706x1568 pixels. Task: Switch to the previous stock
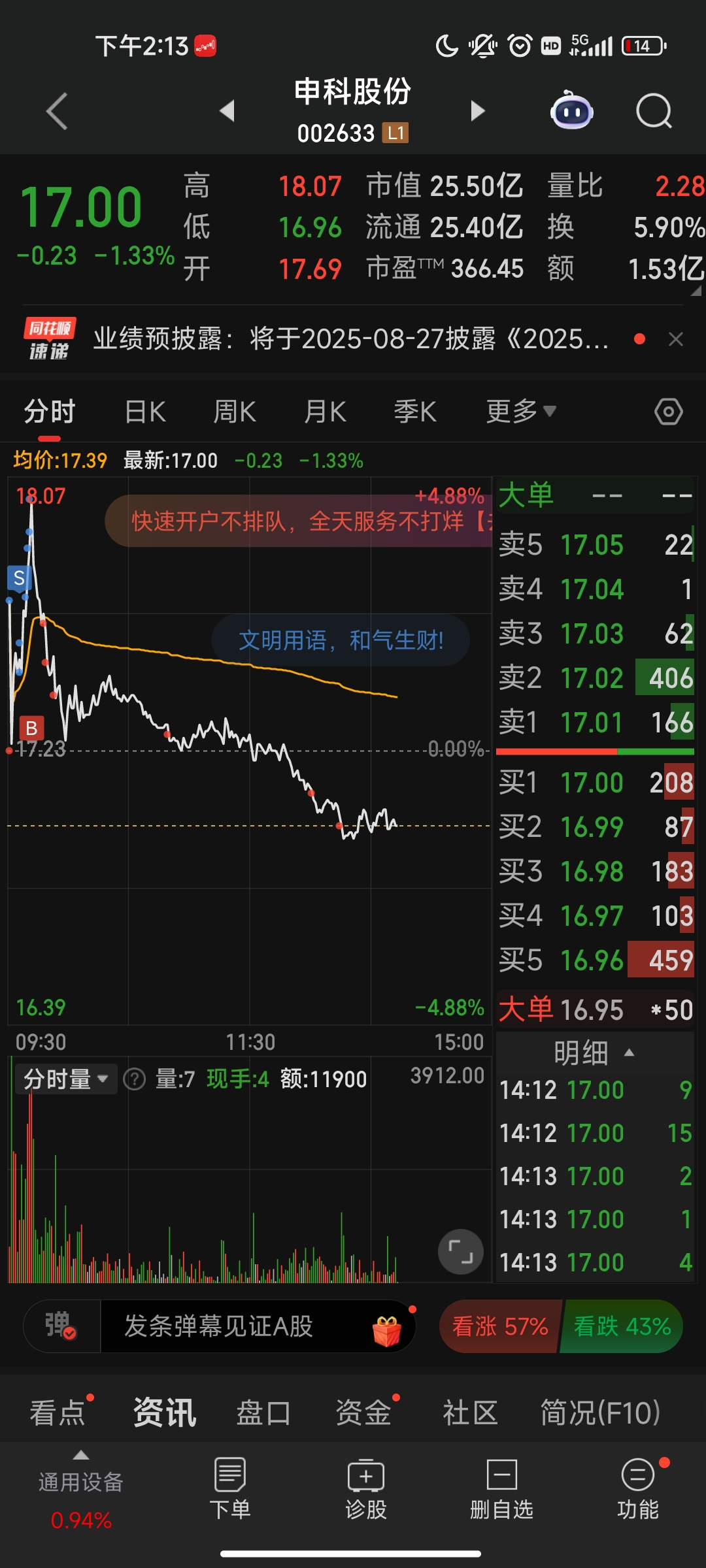(x=227, y=111)
